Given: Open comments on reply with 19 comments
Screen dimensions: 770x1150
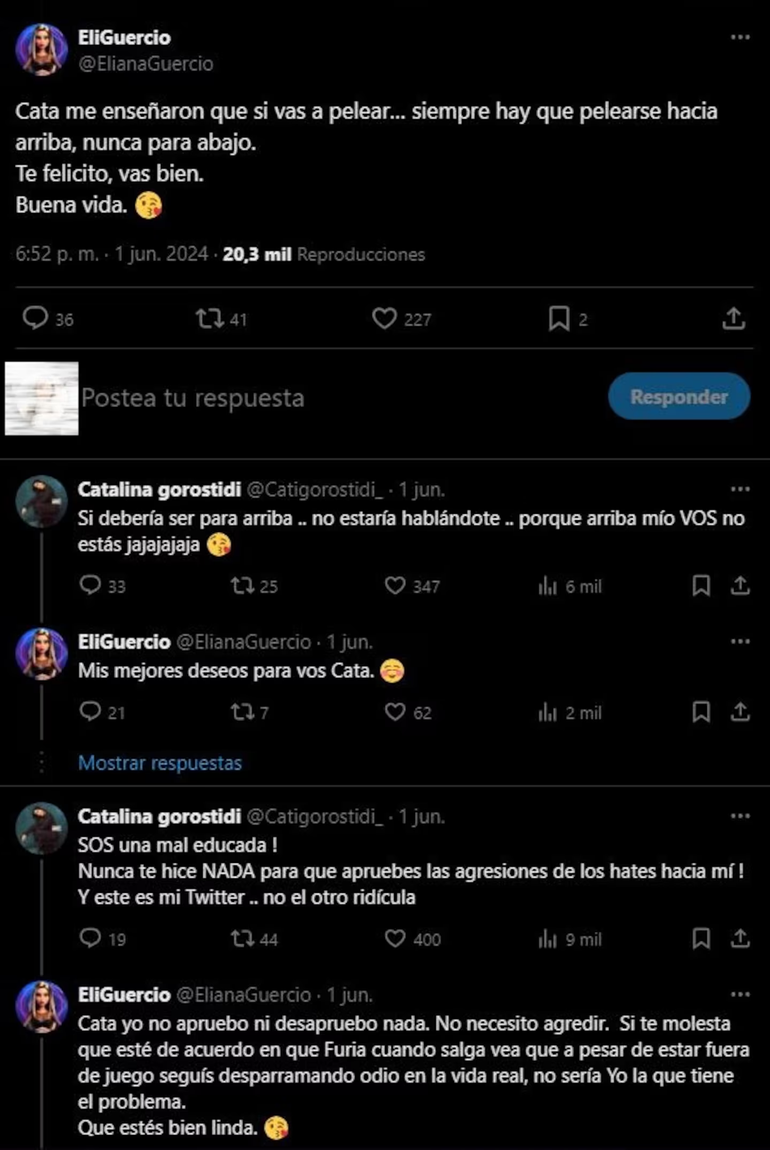Looking at the screenshot, I should coord(90,939).
